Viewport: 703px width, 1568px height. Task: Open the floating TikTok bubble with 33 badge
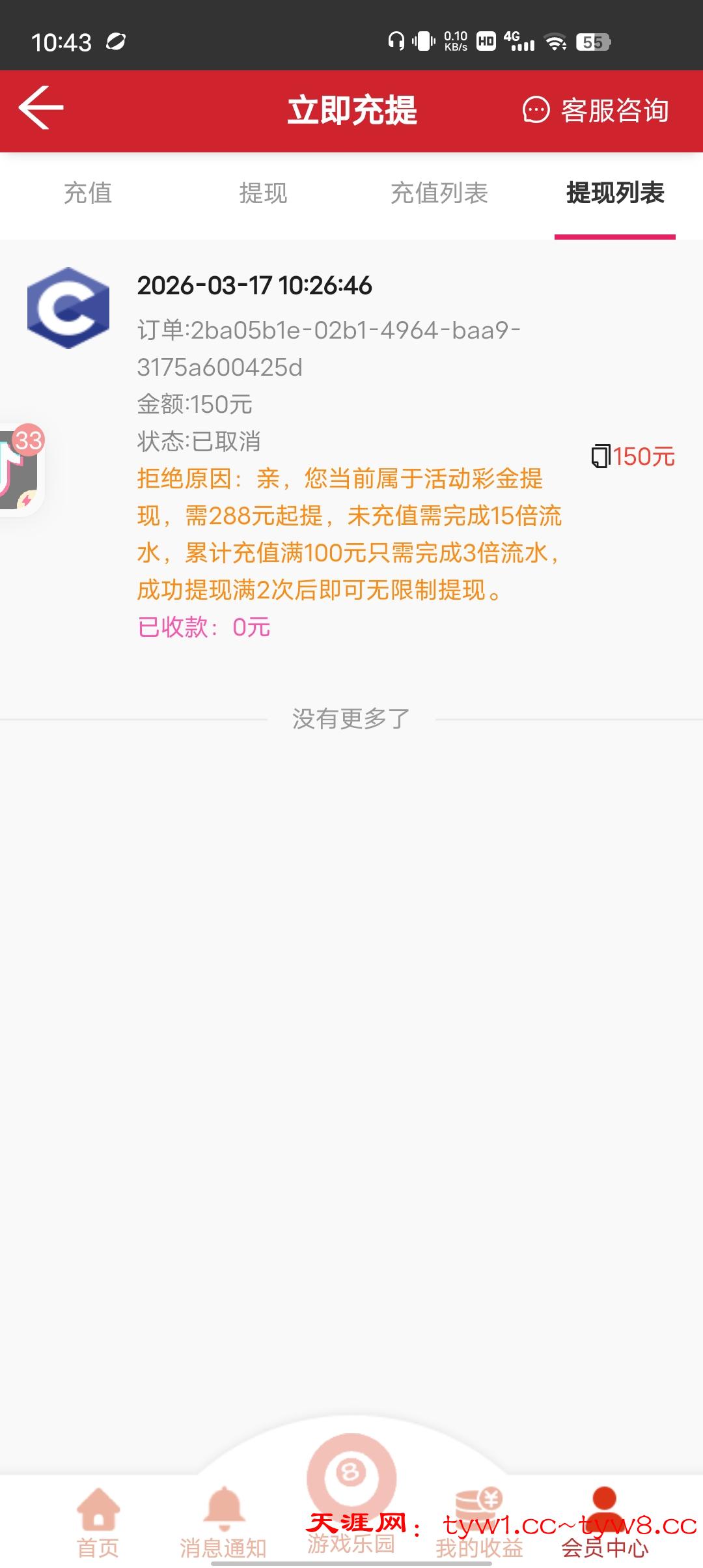coord(20,469)
